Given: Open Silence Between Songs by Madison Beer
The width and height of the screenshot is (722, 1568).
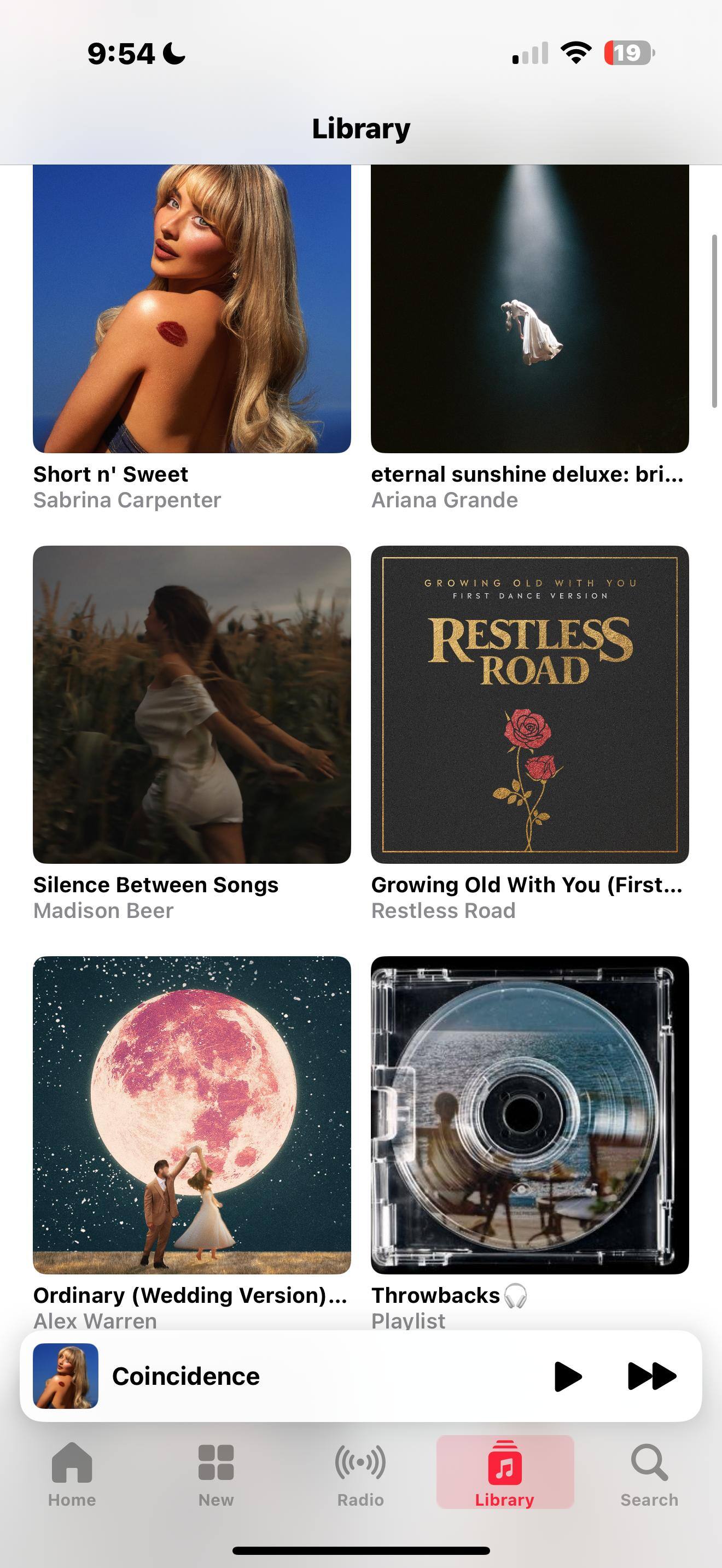Looking at the screenshot, I should click(x=192, y=704).
